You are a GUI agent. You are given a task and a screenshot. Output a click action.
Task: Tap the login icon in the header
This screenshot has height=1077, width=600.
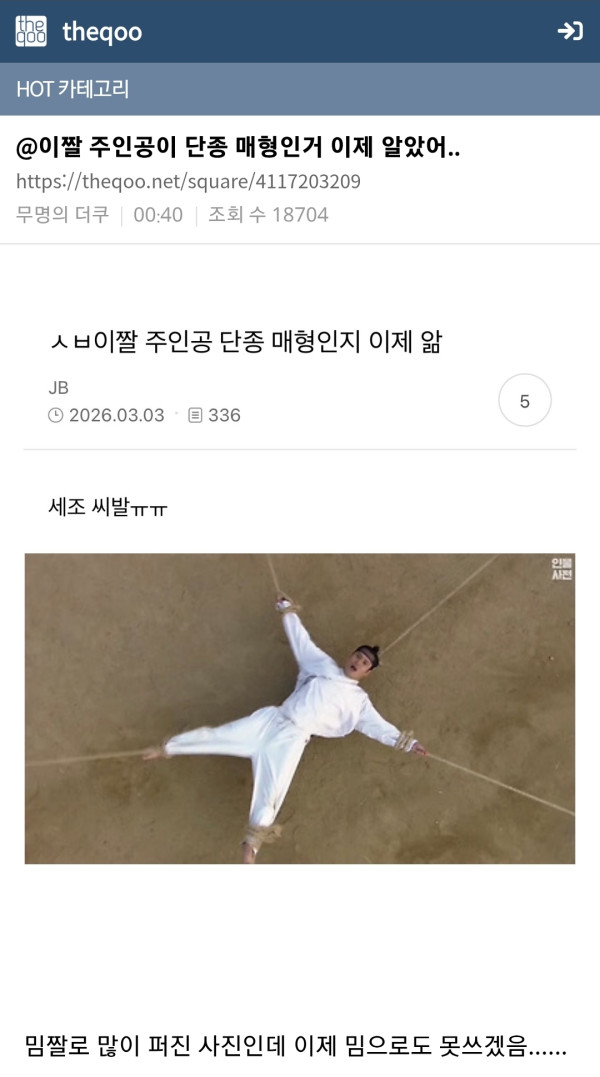click(570, 31)
